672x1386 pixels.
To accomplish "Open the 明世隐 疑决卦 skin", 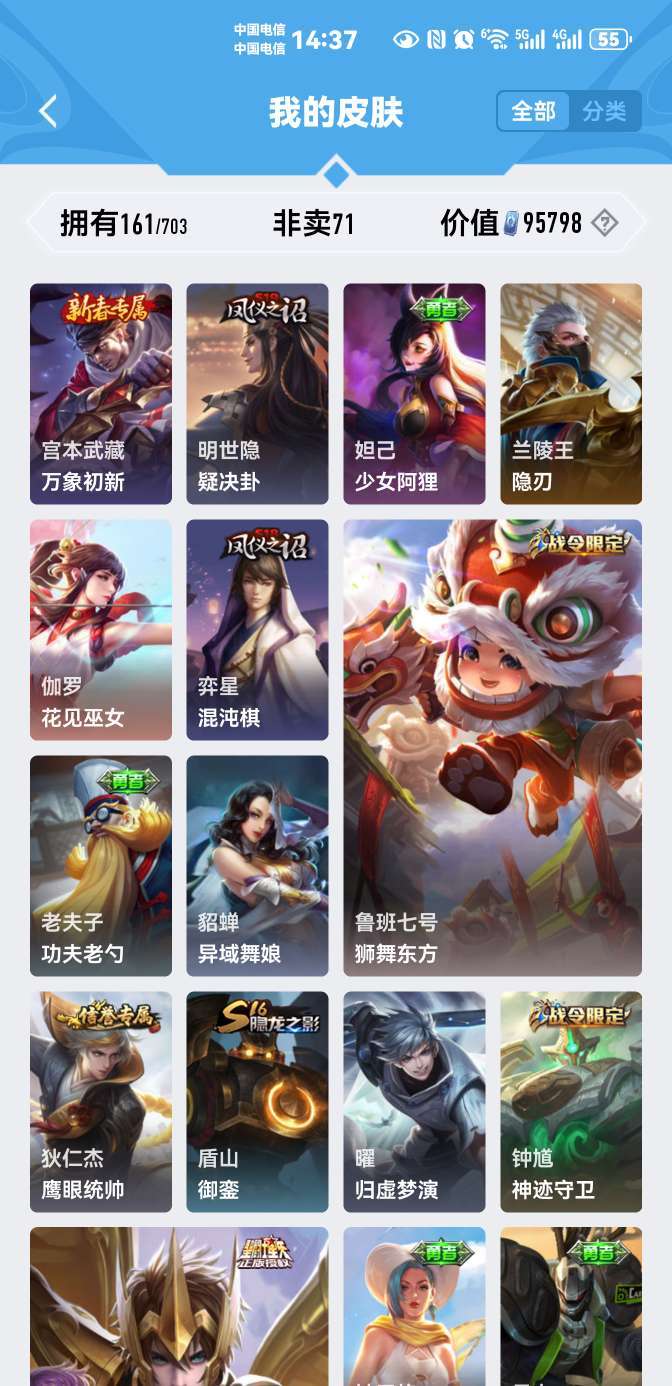I will [x=258, y=394].
